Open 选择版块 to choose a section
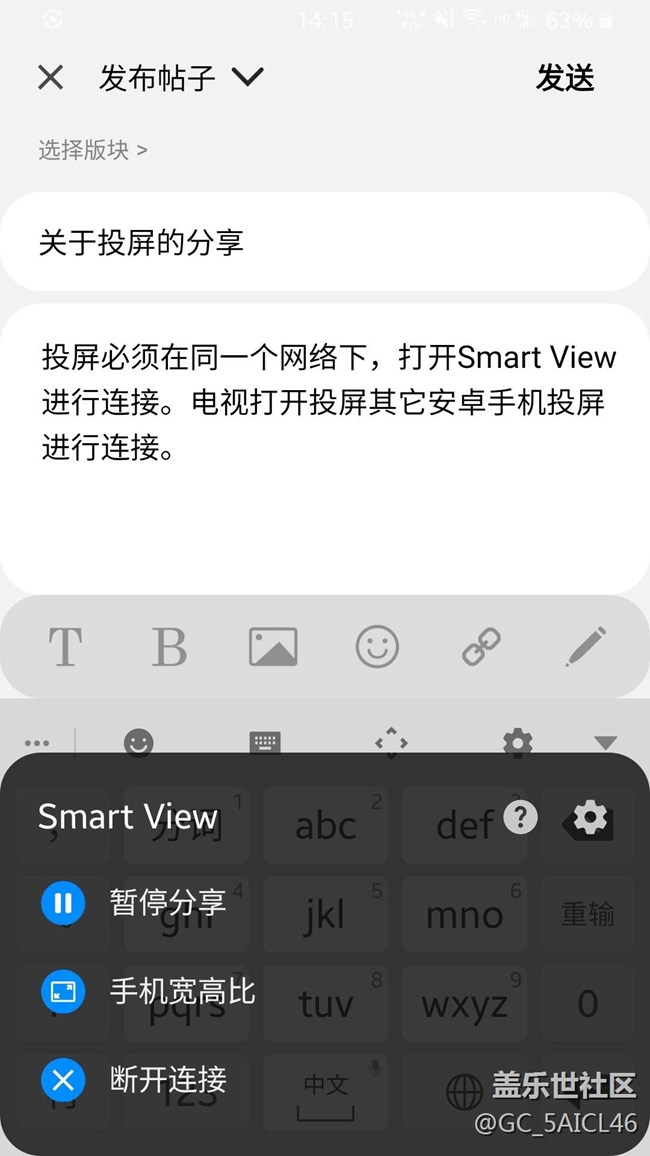 [93, 150]
